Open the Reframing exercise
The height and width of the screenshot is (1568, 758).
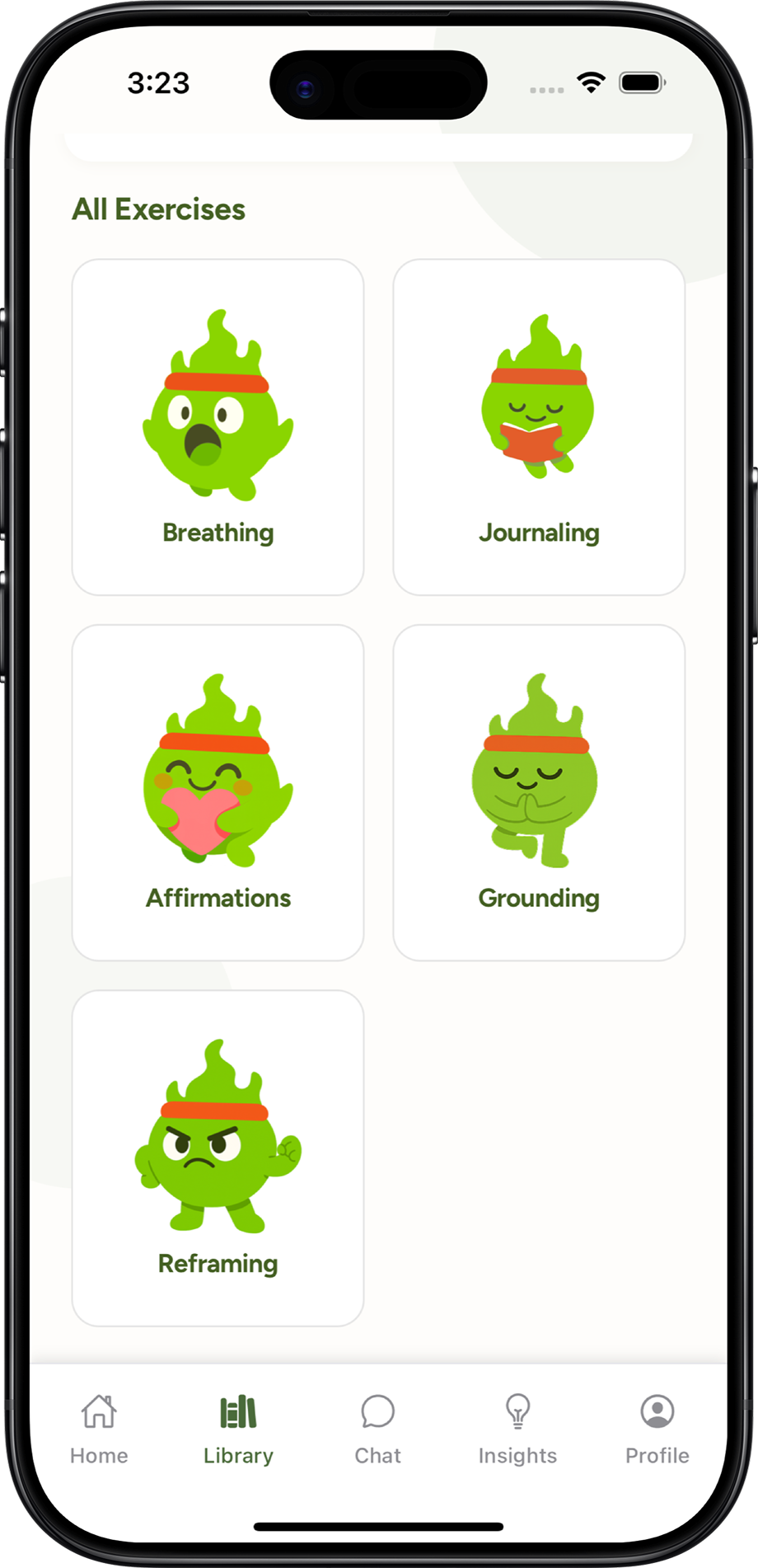(x=218, y=1157)
